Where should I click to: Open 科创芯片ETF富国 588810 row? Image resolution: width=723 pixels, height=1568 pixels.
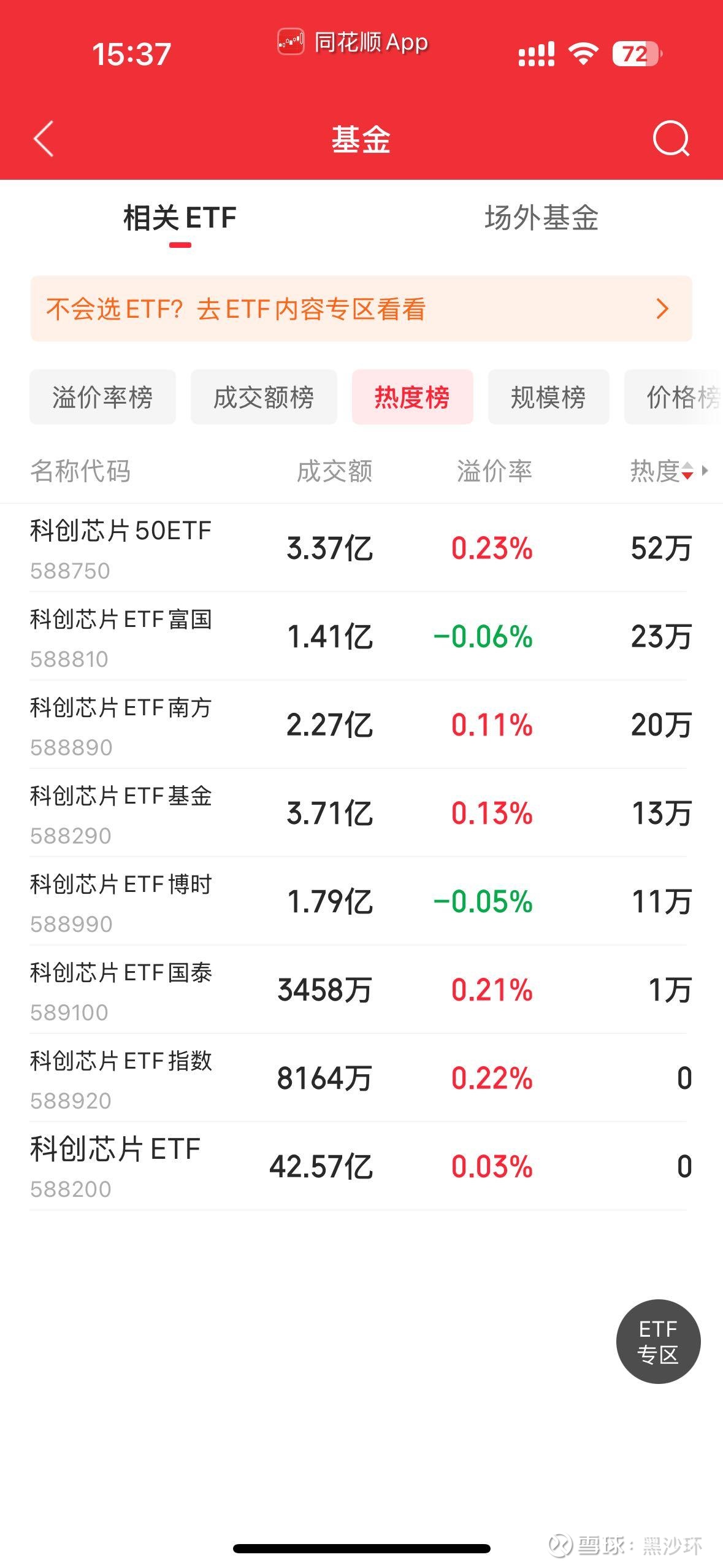[361, 636]
